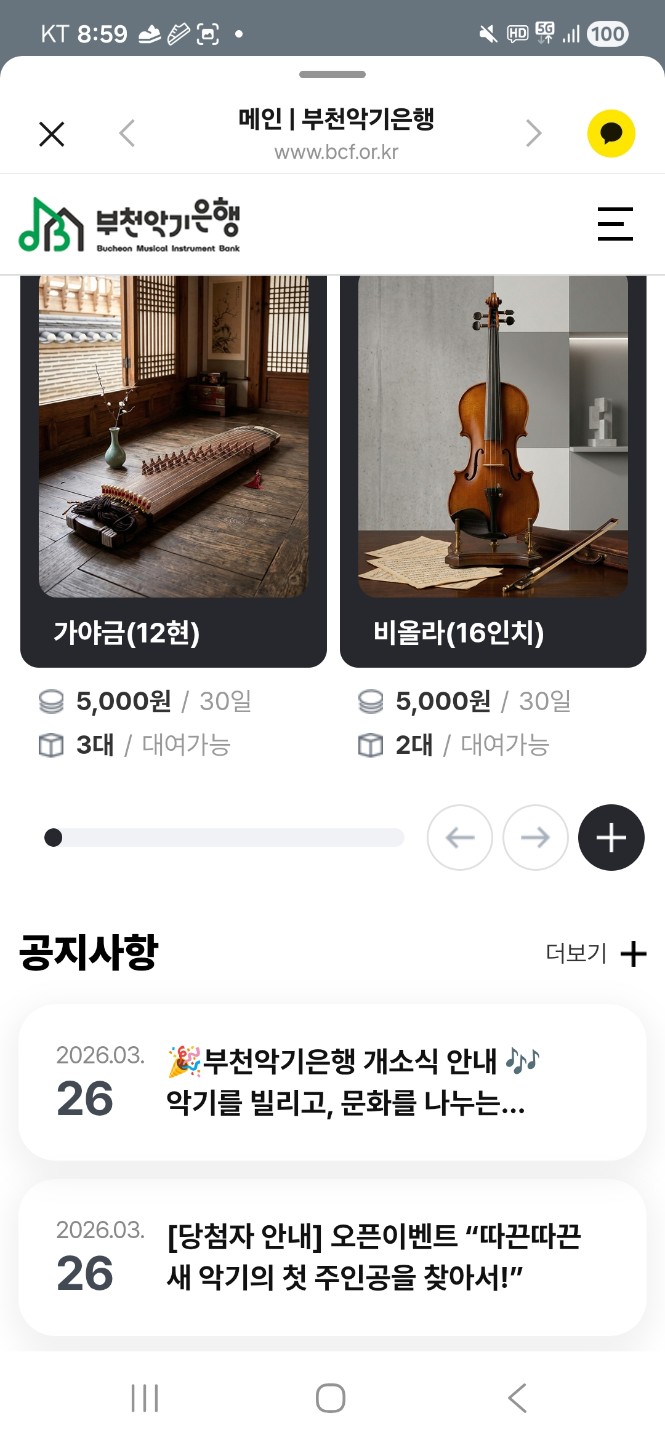
Task: Go back to the previous web page
Action: click(127, 133)
